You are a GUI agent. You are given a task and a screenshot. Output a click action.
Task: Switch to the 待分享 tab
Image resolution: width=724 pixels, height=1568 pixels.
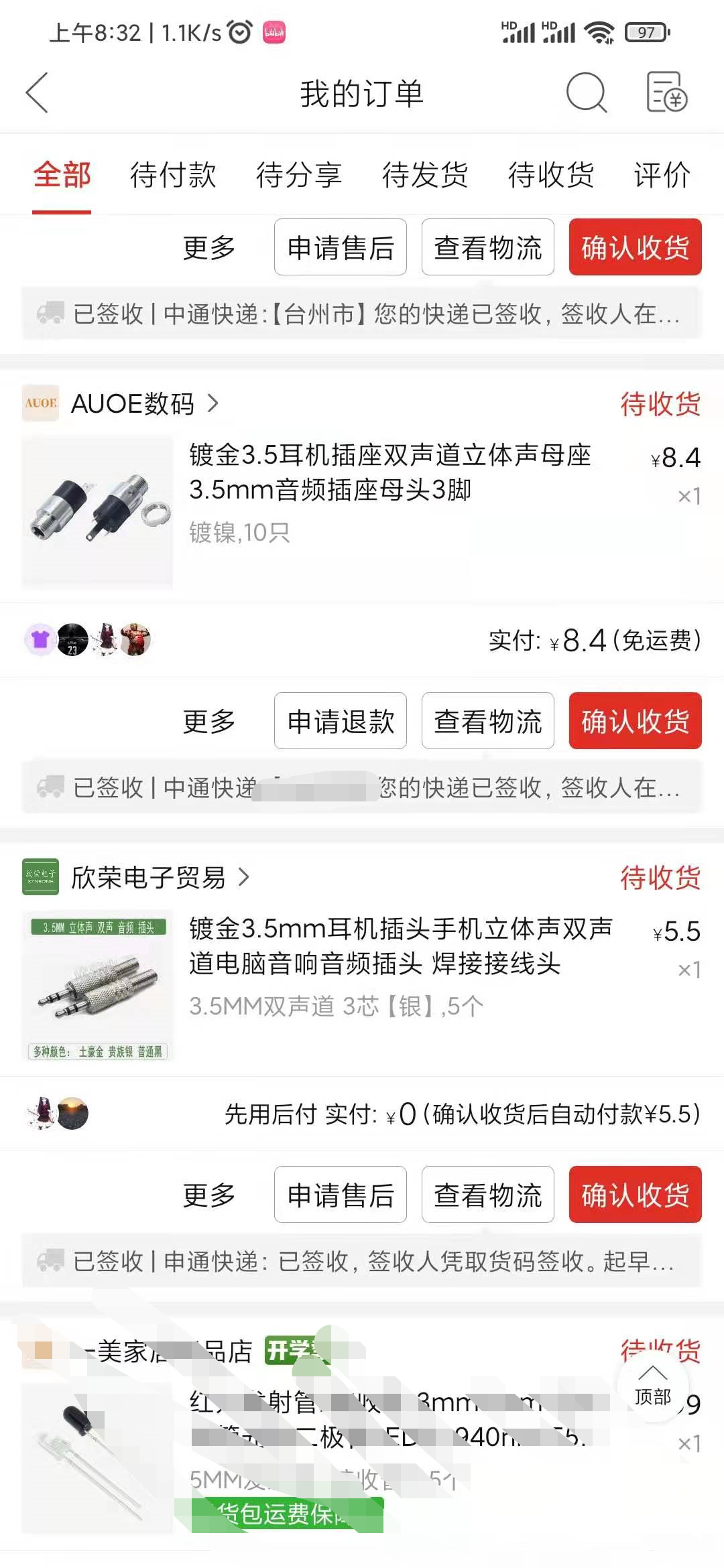coord(299,175)
